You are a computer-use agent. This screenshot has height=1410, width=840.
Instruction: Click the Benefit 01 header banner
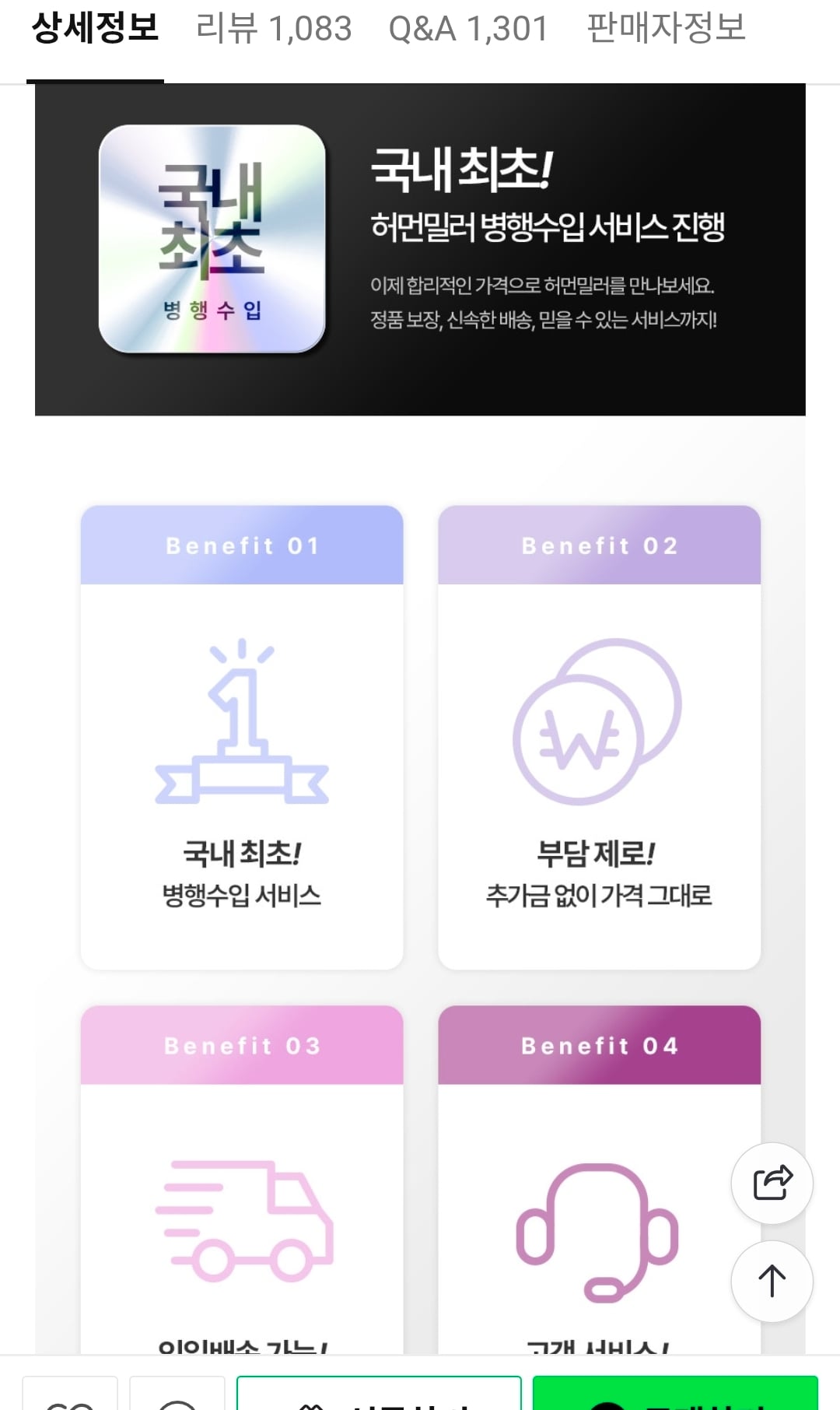point(242,545)
